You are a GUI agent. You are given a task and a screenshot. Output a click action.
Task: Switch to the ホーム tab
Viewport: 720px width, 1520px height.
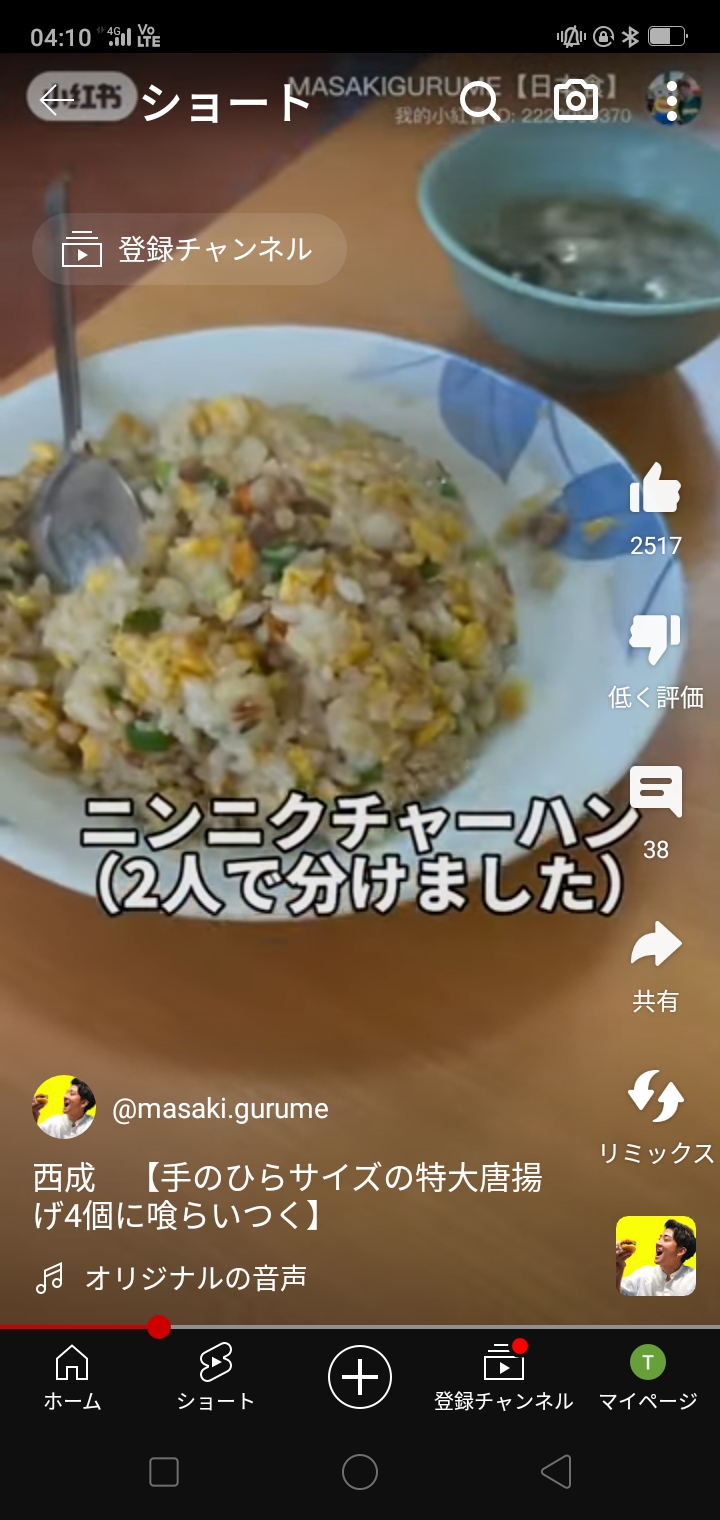[72, 1377]
